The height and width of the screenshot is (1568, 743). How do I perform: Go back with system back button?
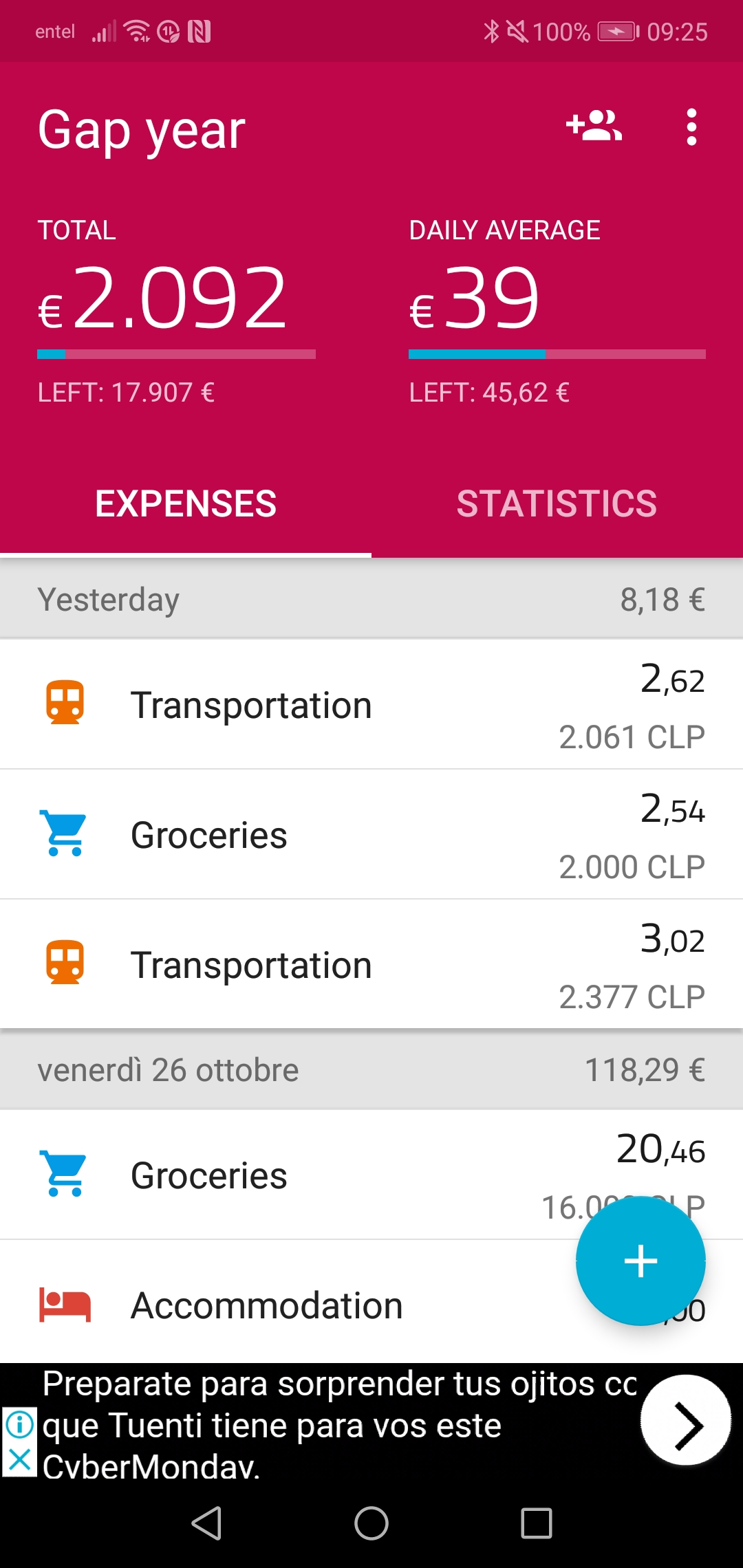[x=206, y=1523]
